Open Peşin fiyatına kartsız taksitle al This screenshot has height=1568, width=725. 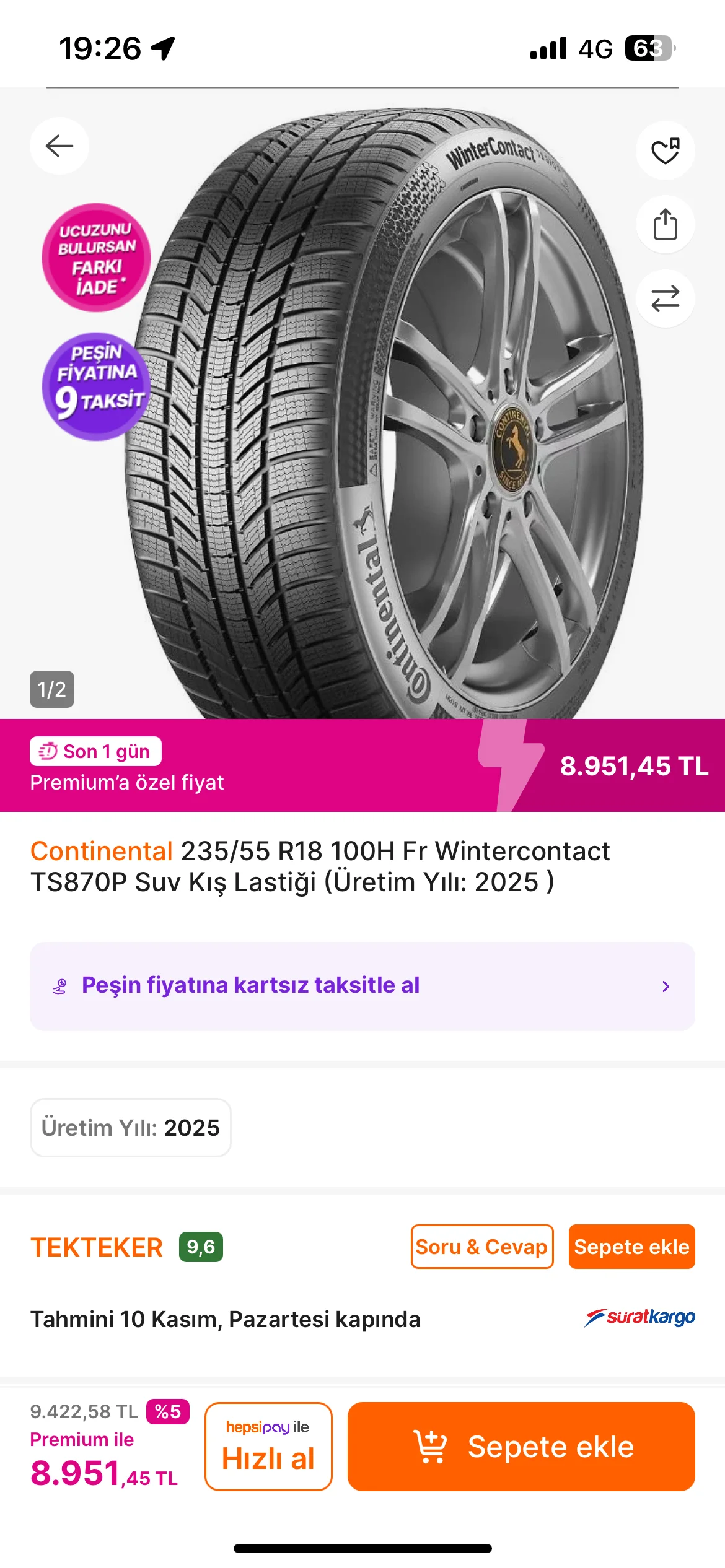pos(362,986)
